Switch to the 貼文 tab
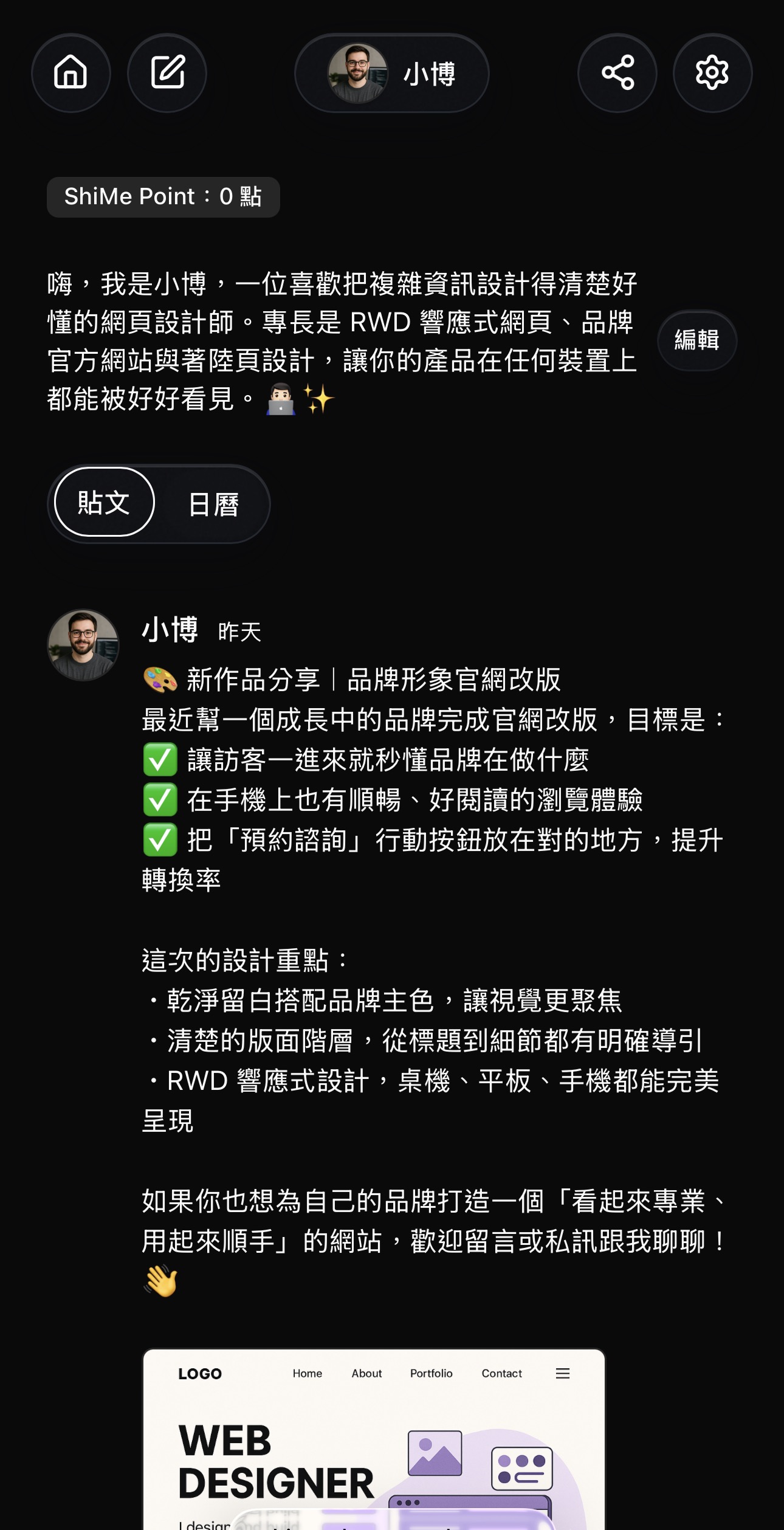 coord(104,504)
